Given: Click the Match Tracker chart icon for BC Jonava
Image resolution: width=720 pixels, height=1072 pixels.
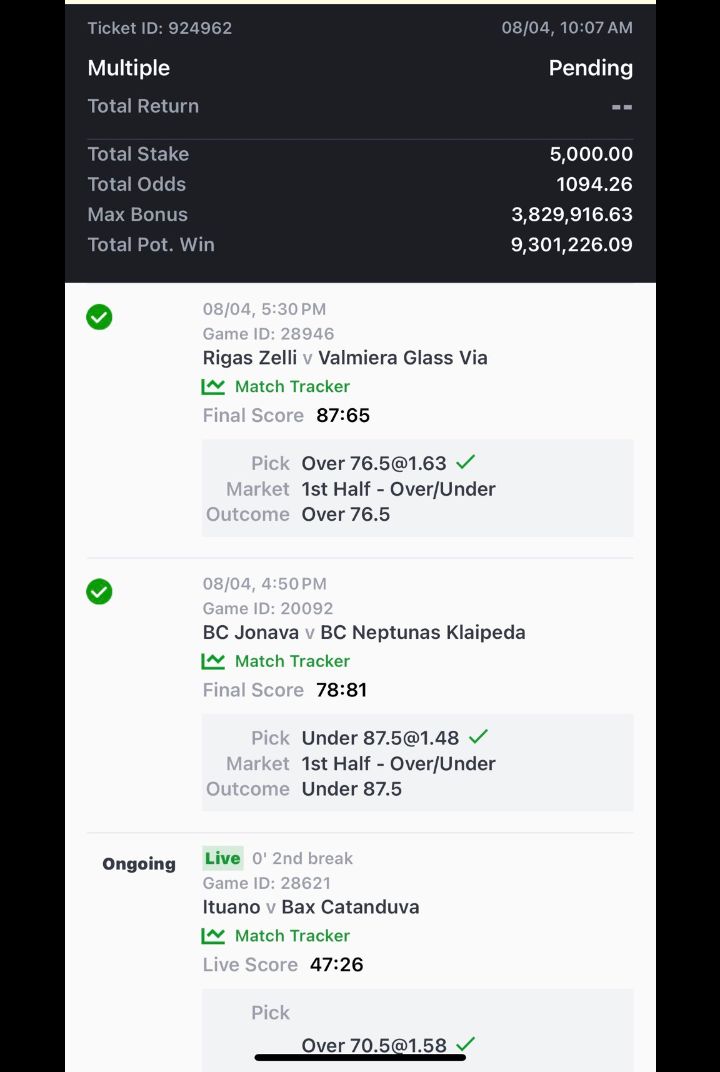Looking at the screenshot, I should click(214, 661).
